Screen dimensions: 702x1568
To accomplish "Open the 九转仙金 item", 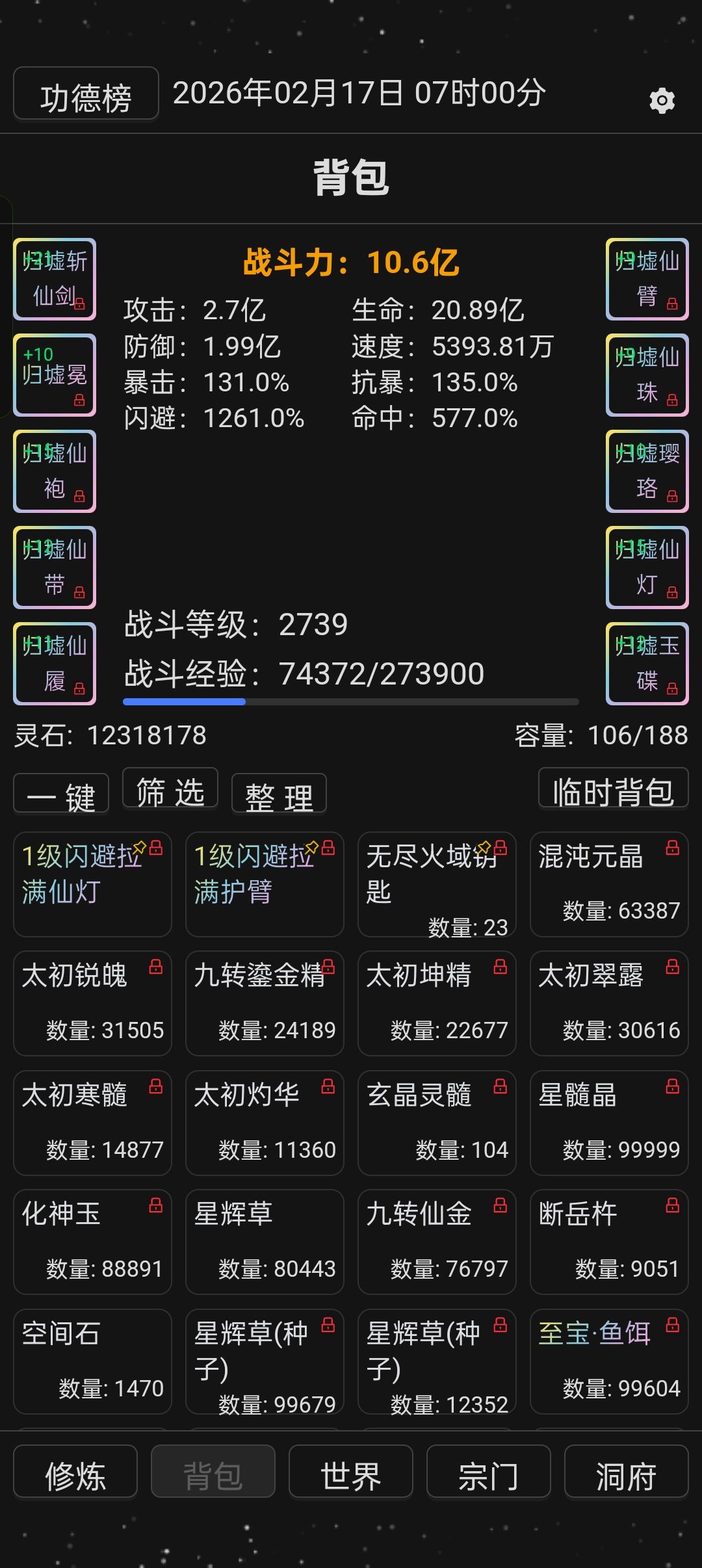I will pos(437,1242).
